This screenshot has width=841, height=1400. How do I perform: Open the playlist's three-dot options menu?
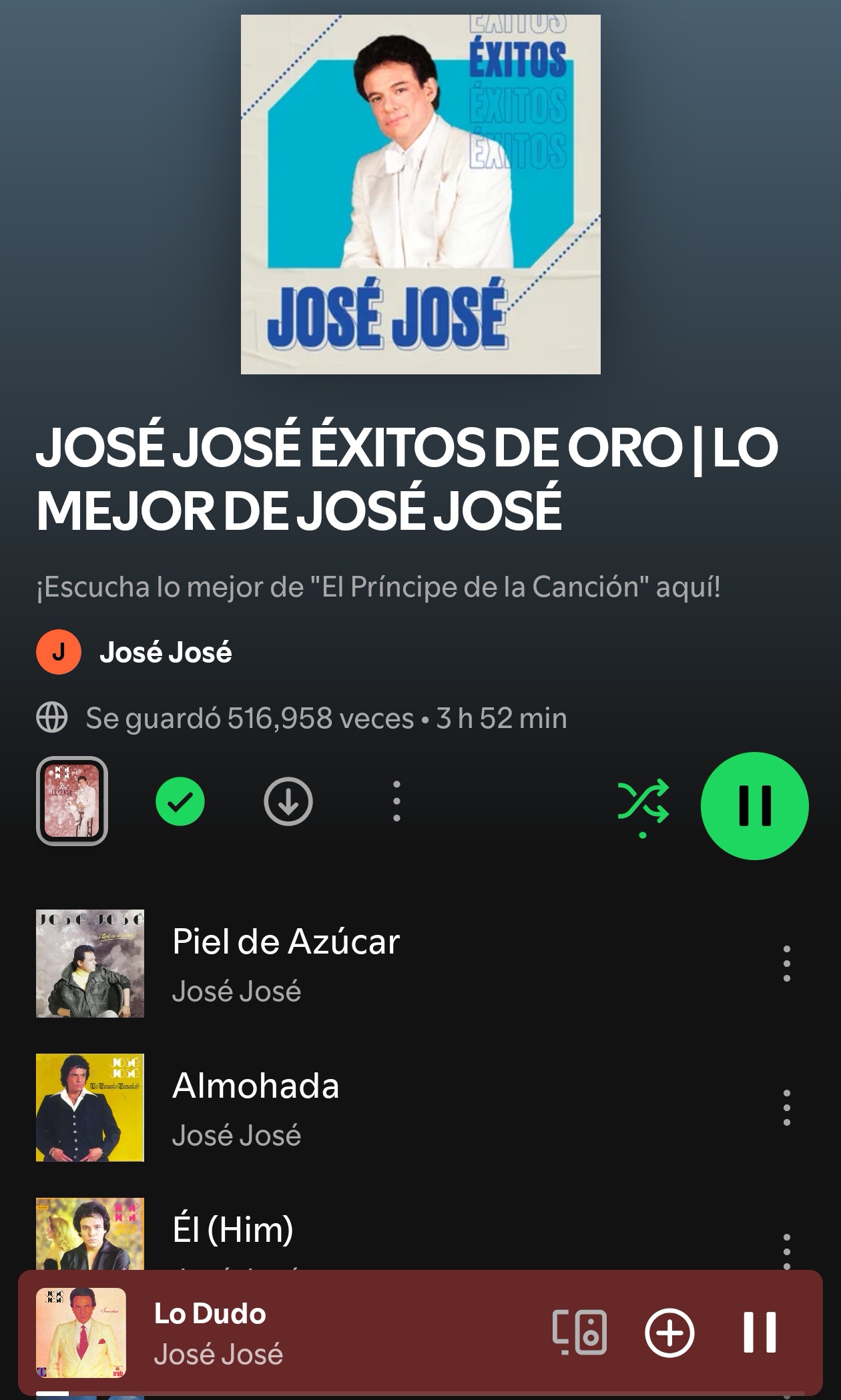(x=396, y=801)
